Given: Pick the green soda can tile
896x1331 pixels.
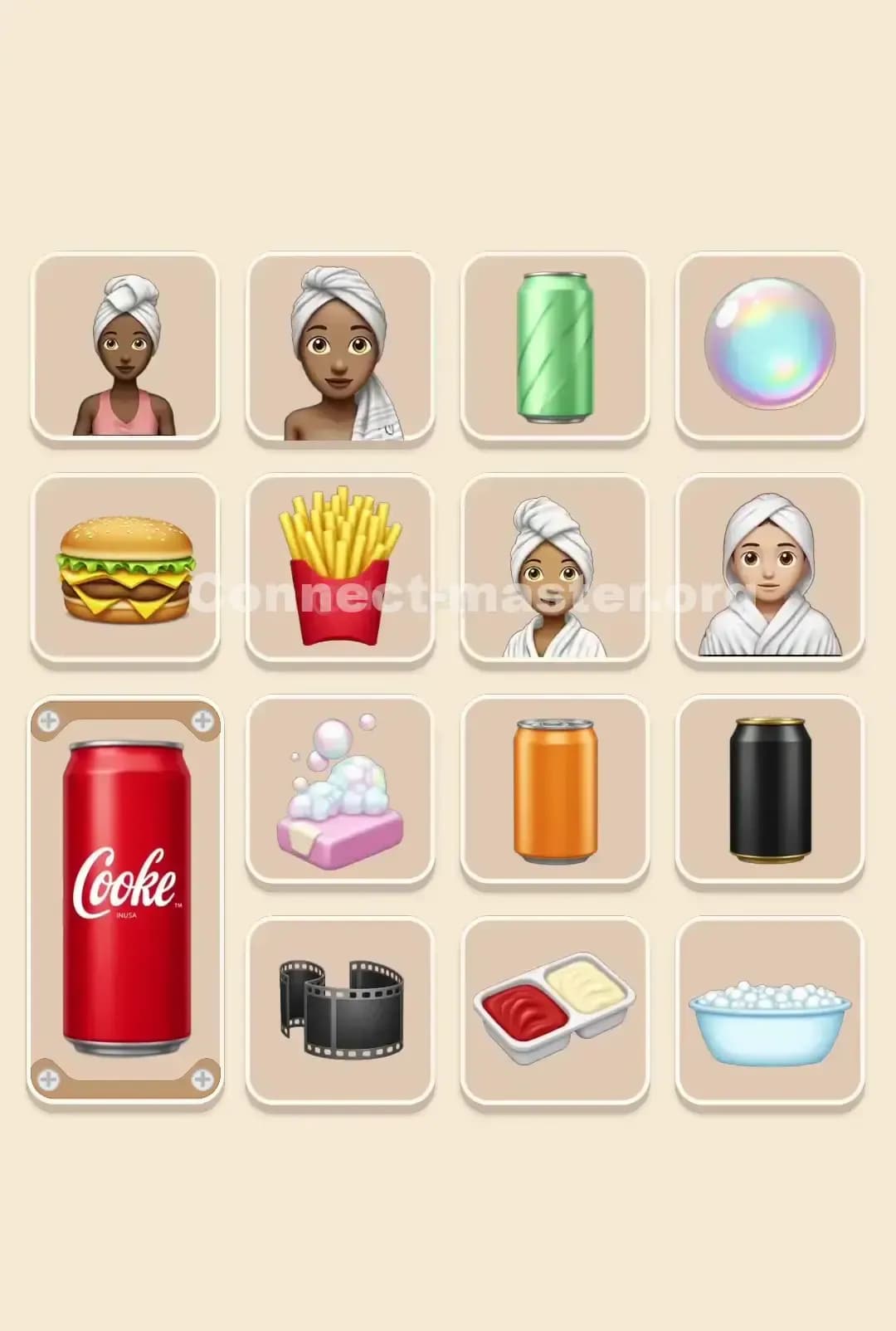Looking at the screenshot, I should tap(555, 349).
